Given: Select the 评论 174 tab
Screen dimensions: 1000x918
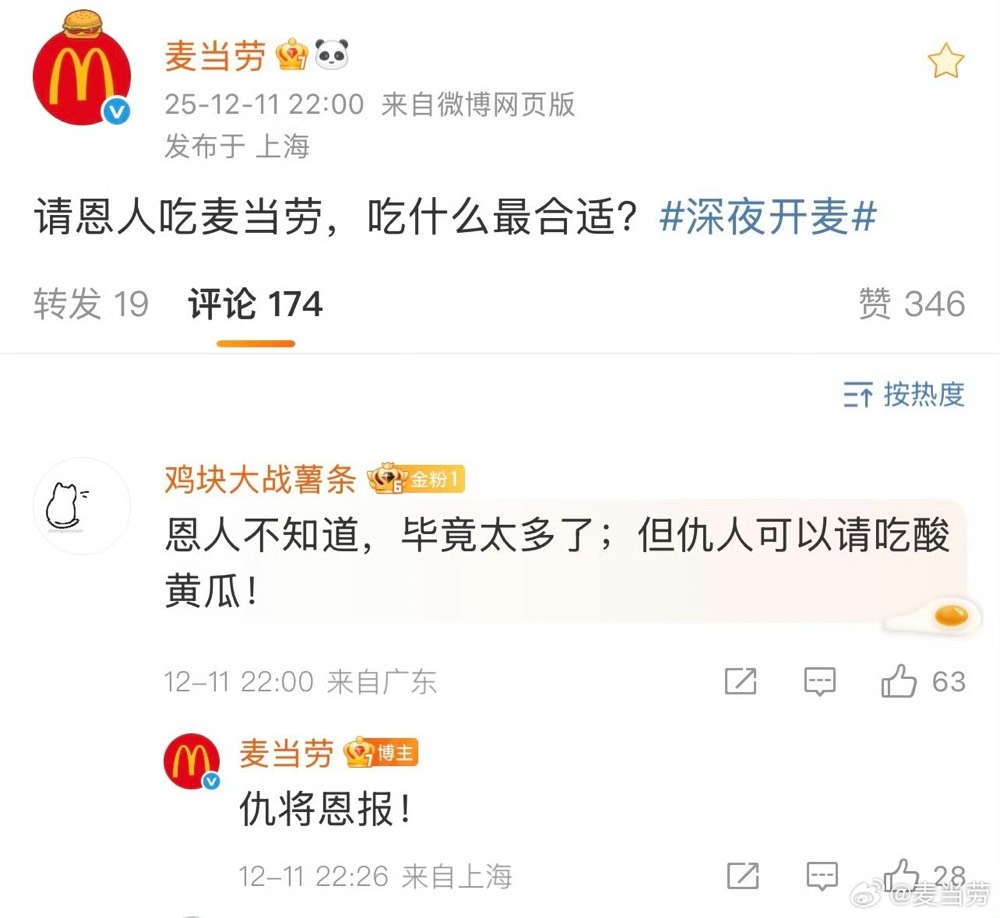Looking at the screenshot, I should coord(256,304).
